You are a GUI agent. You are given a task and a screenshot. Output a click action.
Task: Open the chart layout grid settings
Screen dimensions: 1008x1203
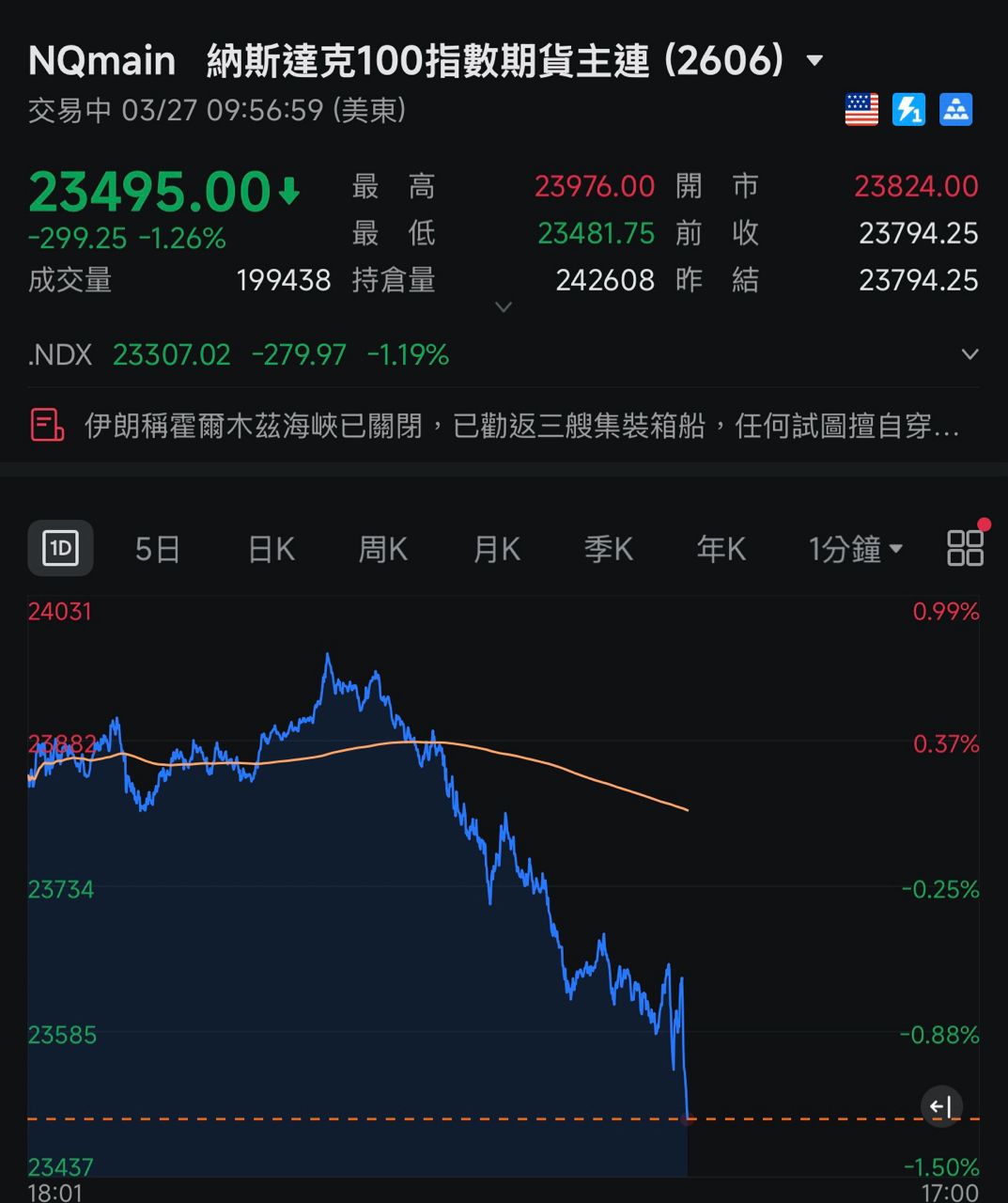pyautogui.click(x=965, y=548)
